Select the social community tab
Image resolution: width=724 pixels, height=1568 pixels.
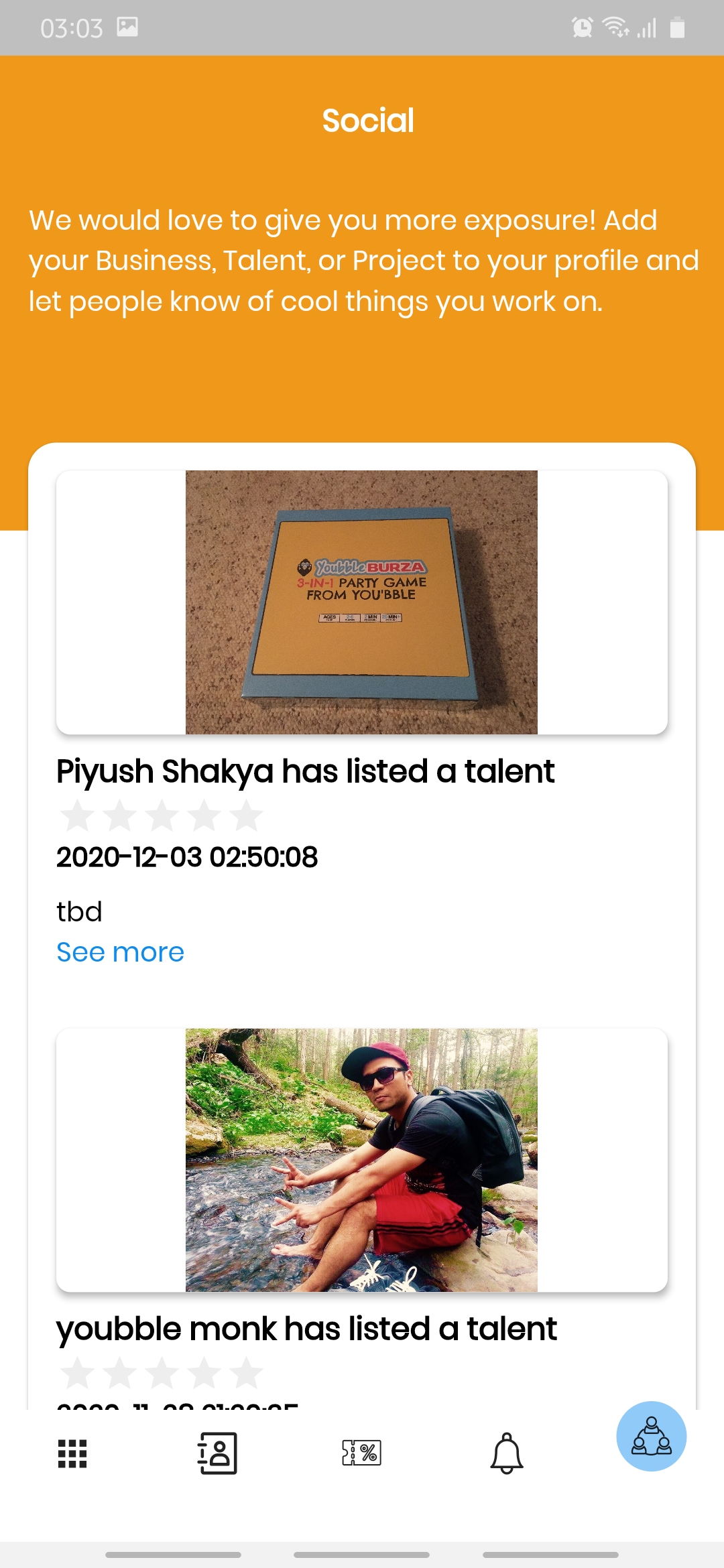point(652,1436)
